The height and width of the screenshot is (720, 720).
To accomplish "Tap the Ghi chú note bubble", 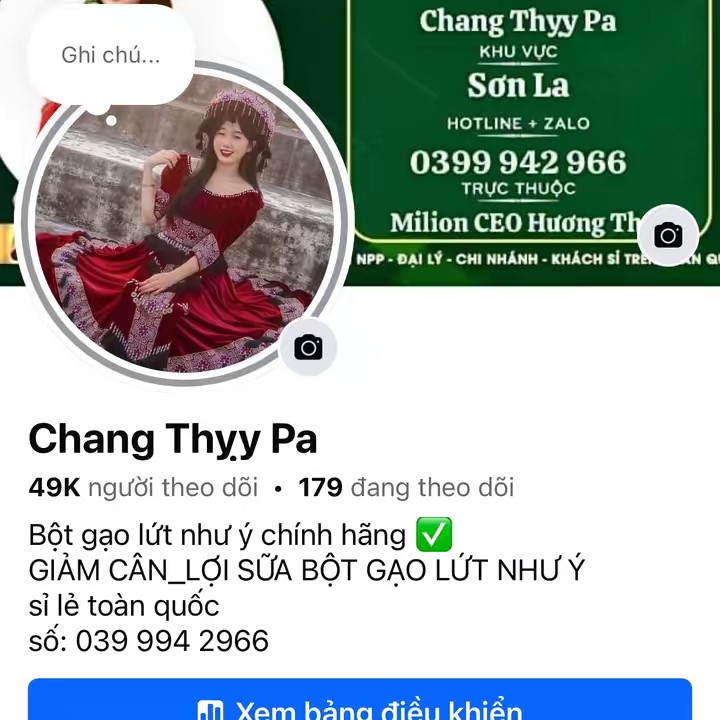I will pyautogui.click(x=110, y=55).
